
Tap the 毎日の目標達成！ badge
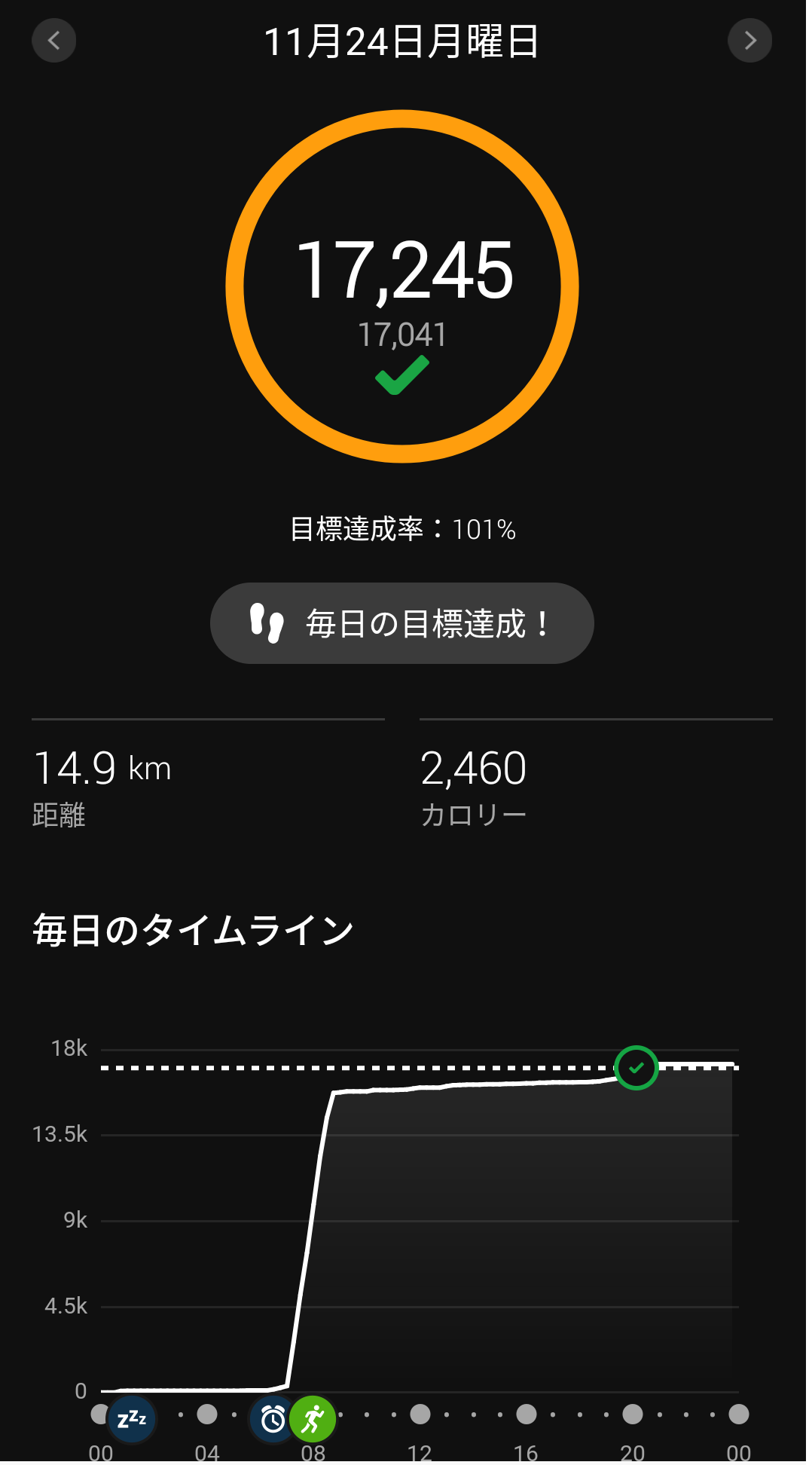point(401,623)
